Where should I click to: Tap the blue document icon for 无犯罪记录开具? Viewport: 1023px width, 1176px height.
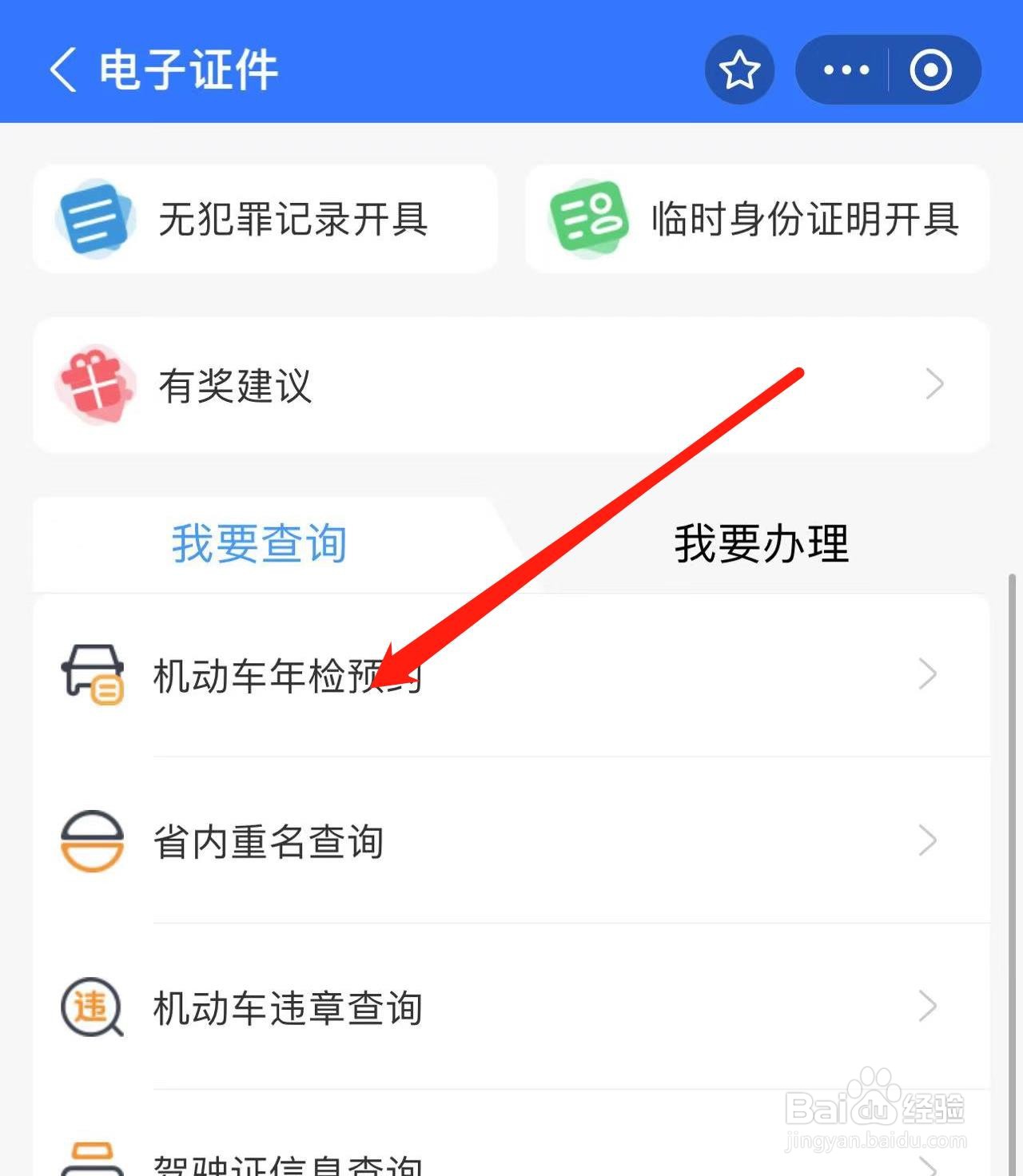(94, 218)
